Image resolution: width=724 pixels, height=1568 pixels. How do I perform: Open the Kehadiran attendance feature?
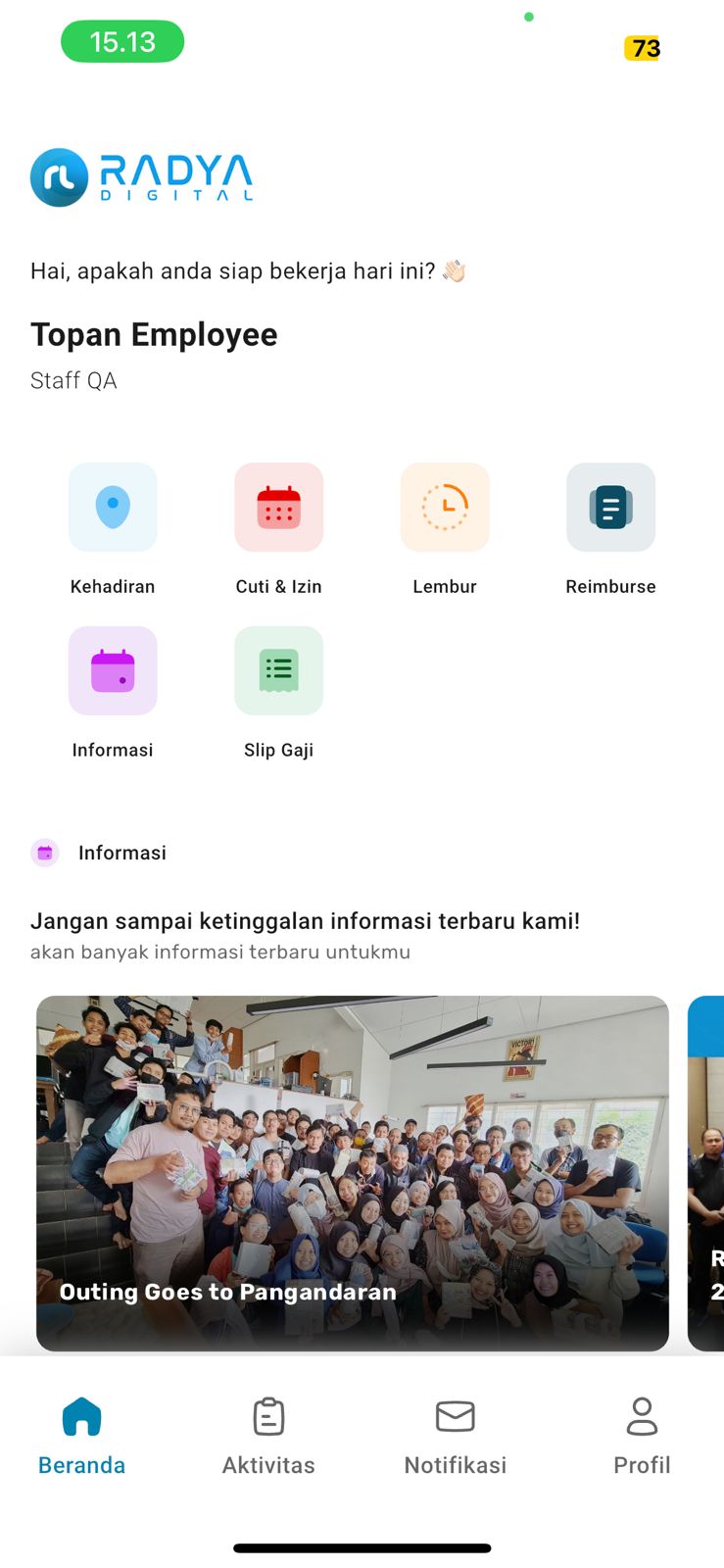(x=112, y=507)
